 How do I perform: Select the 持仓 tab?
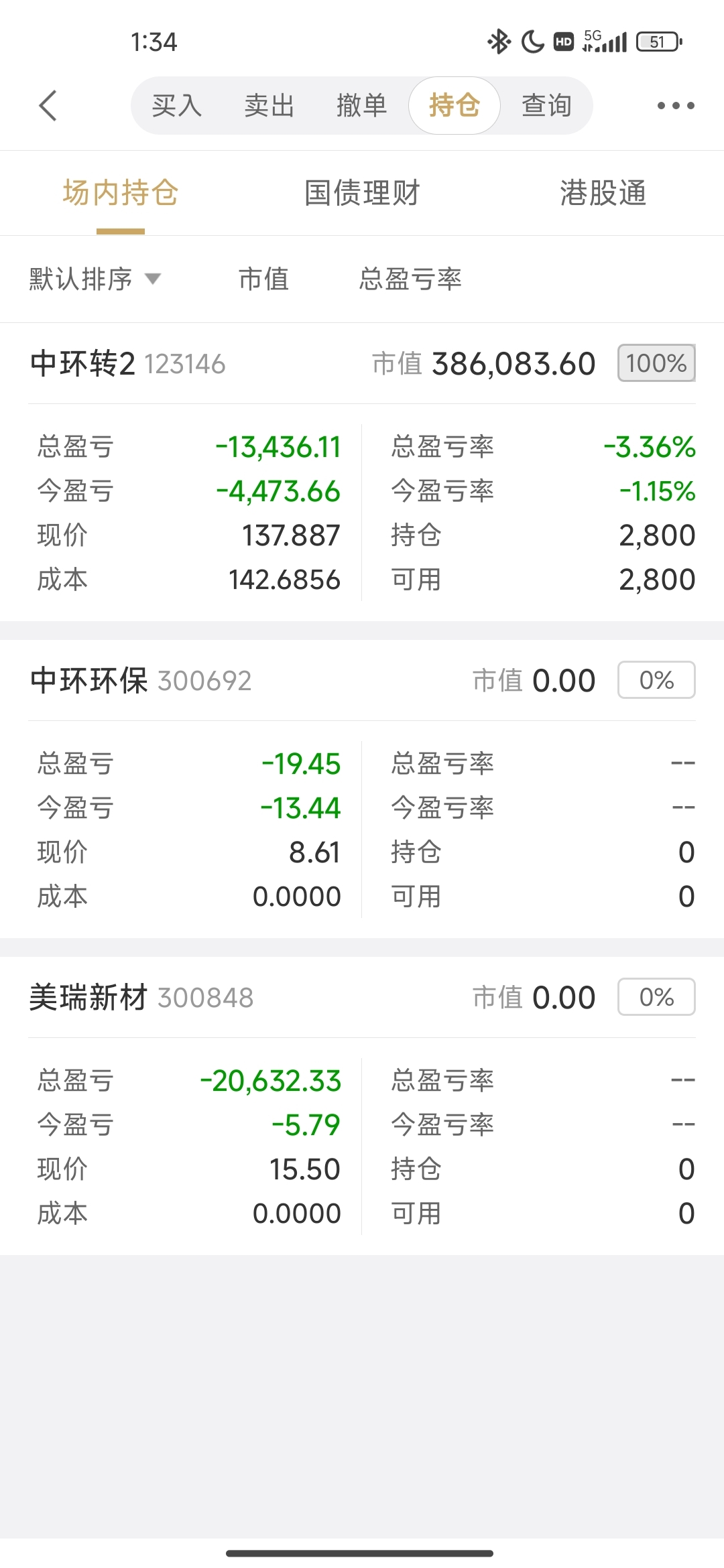pos(455,106)
